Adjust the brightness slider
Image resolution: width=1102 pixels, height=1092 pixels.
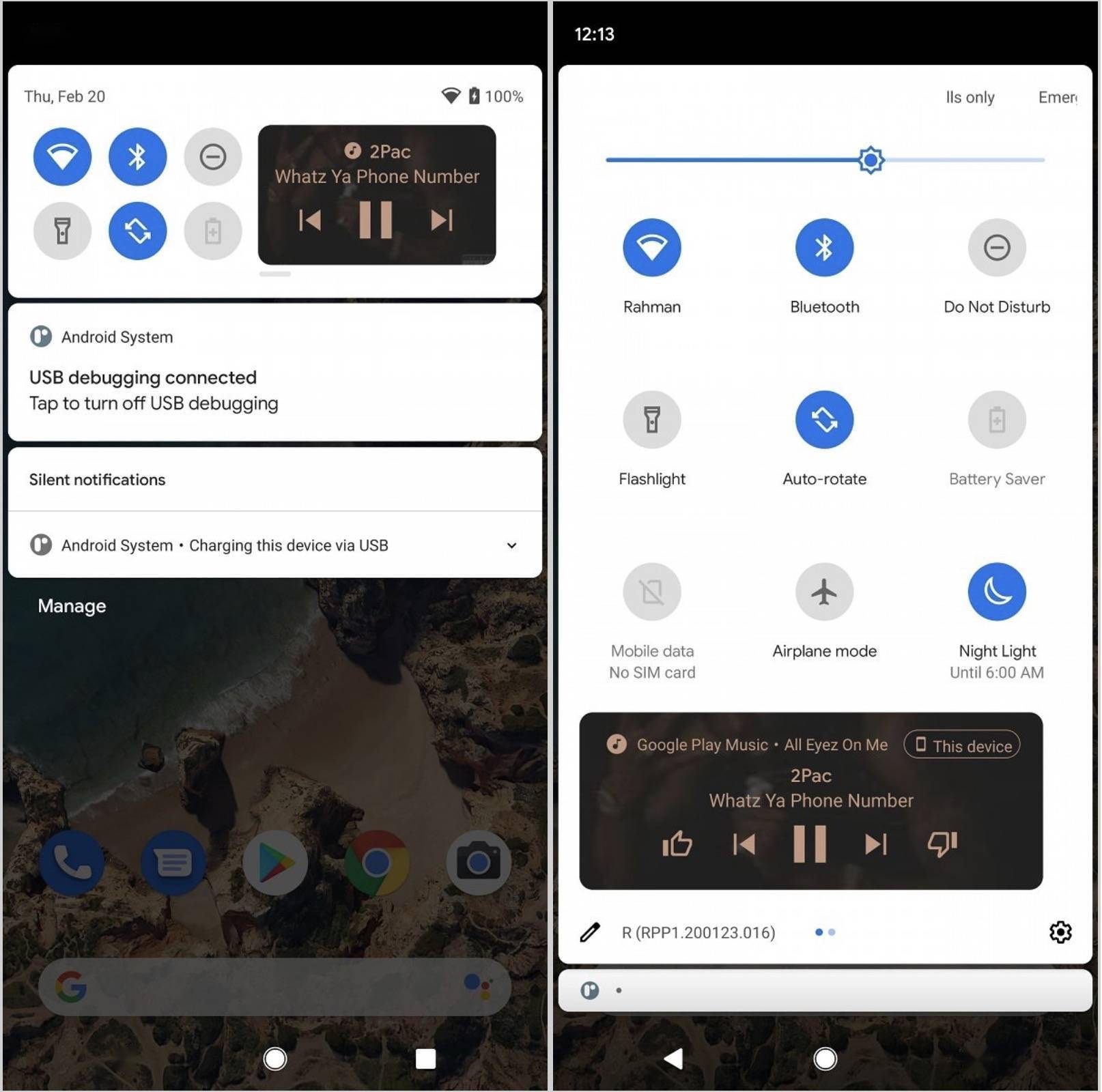871,160
